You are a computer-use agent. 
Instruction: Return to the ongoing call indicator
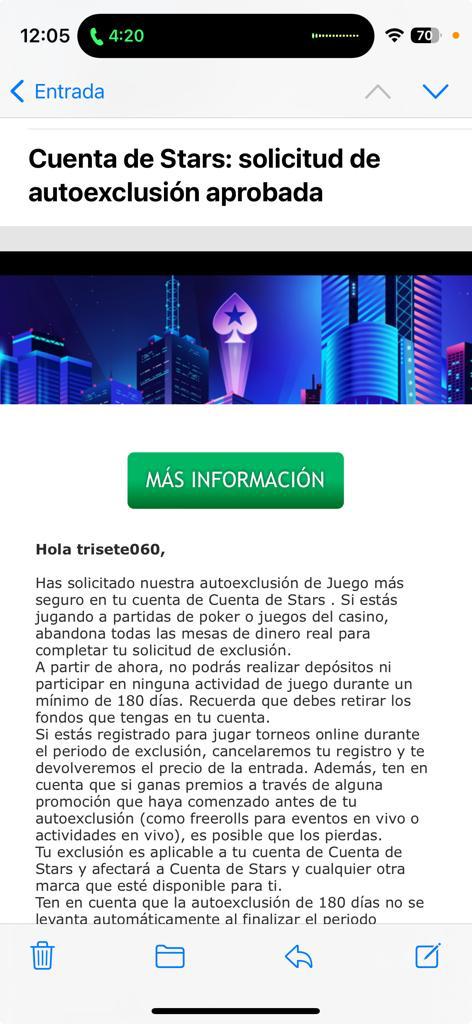(118, 35)
